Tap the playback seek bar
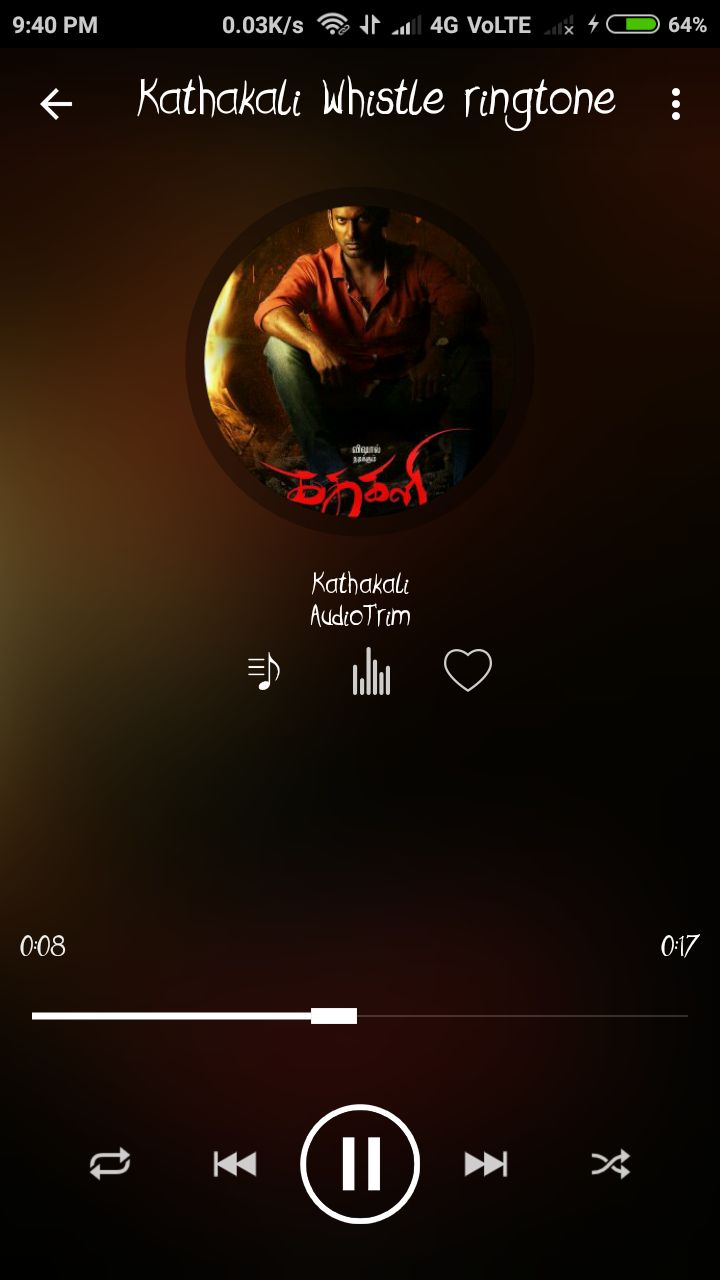Screen dimensions: 720x1280 (x=360, y=1016)
